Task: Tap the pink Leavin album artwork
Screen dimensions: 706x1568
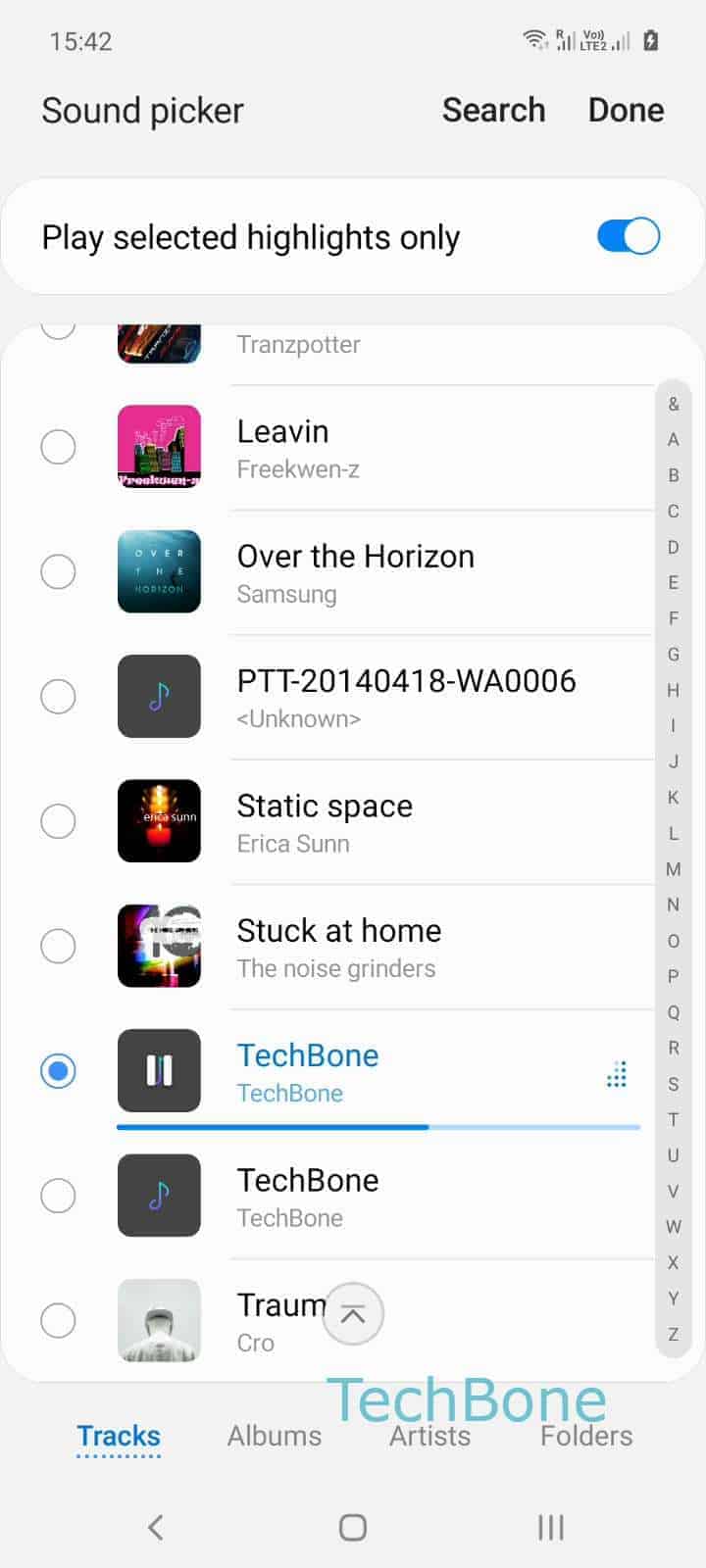Action: pyautogui.click(x=159, y=447)
